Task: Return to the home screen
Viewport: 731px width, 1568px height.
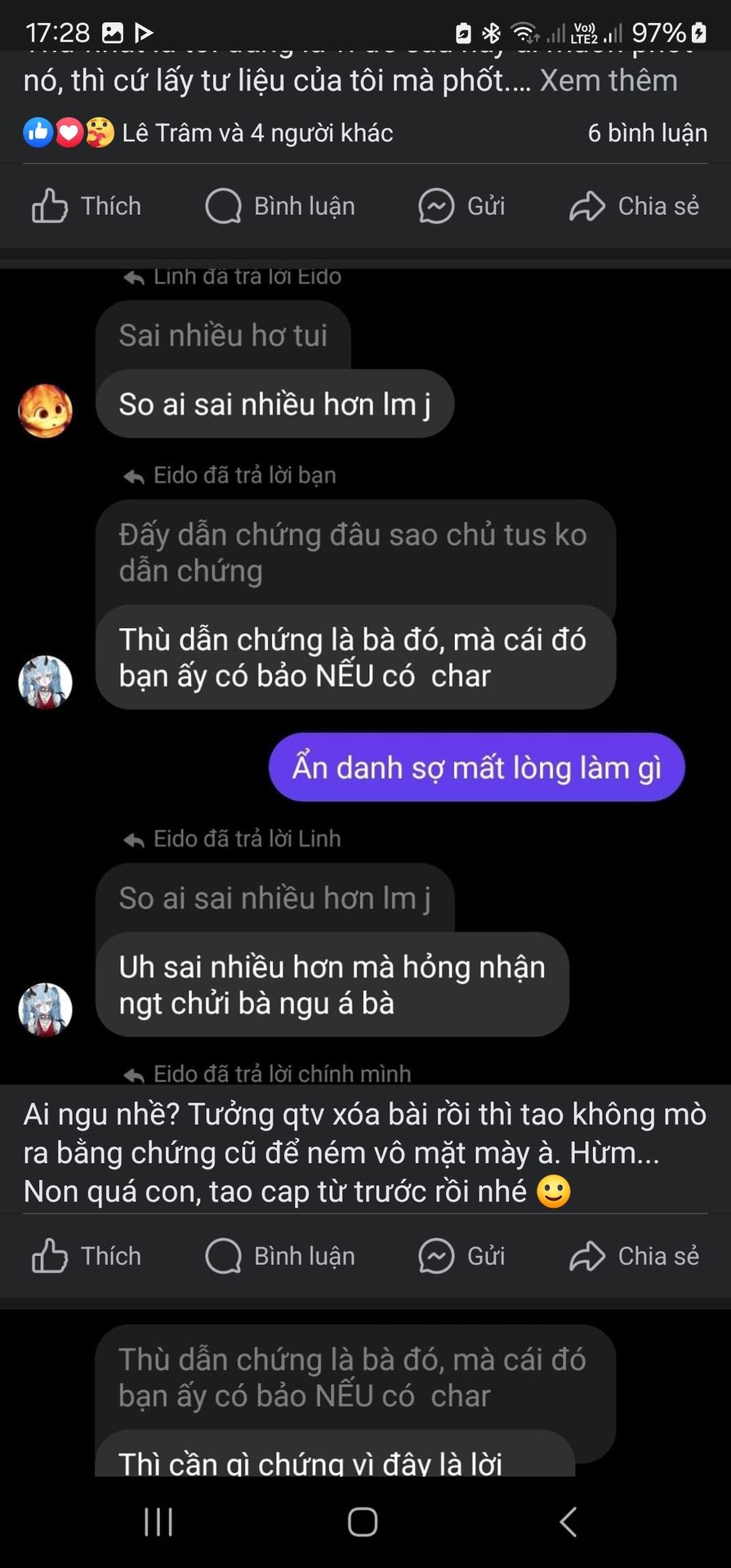Action: (363, 1522)
